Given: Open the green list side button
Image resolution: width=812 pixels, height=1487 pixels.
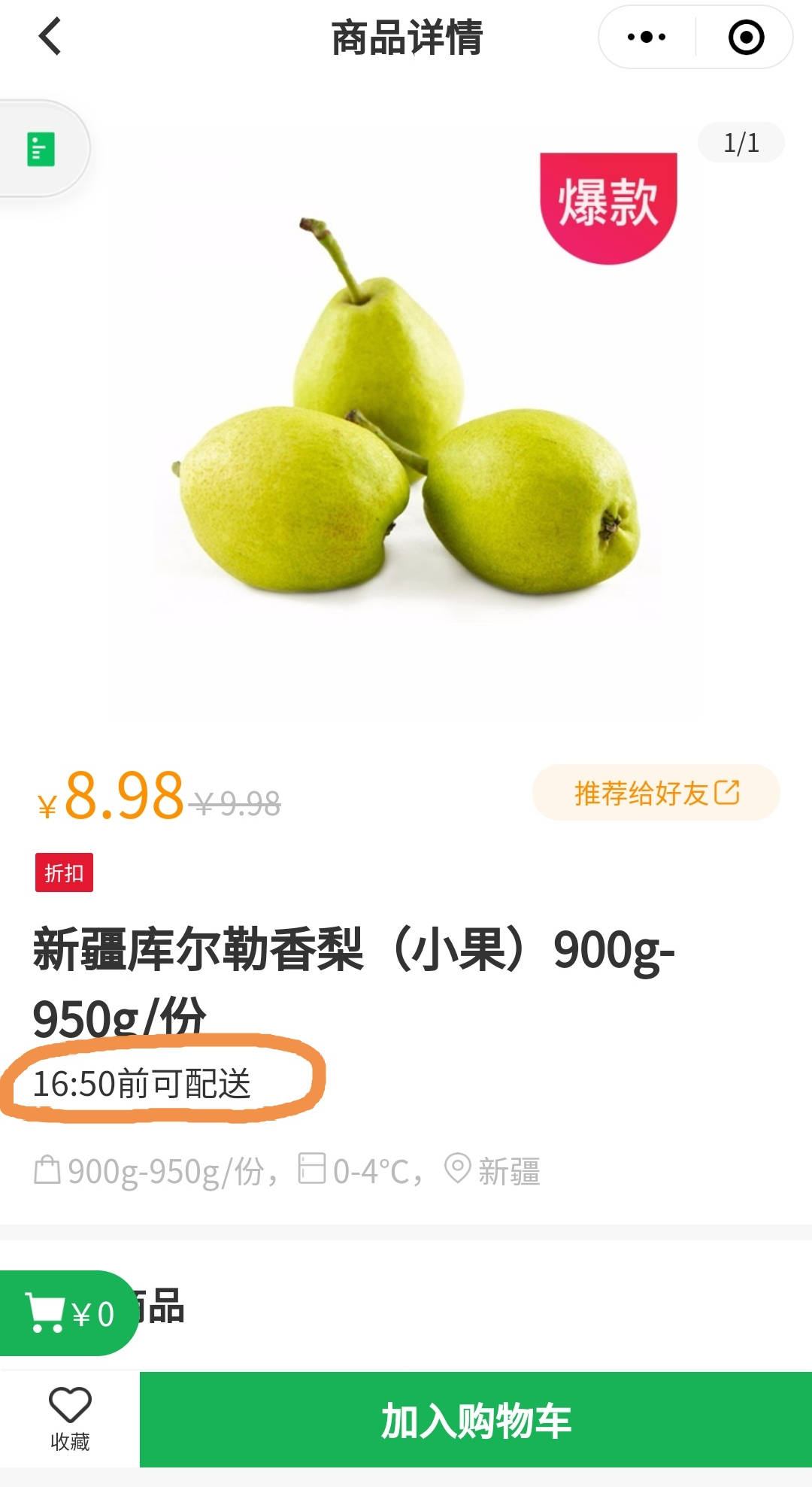Looking at the screenshot, I should (x=41, y=149).
